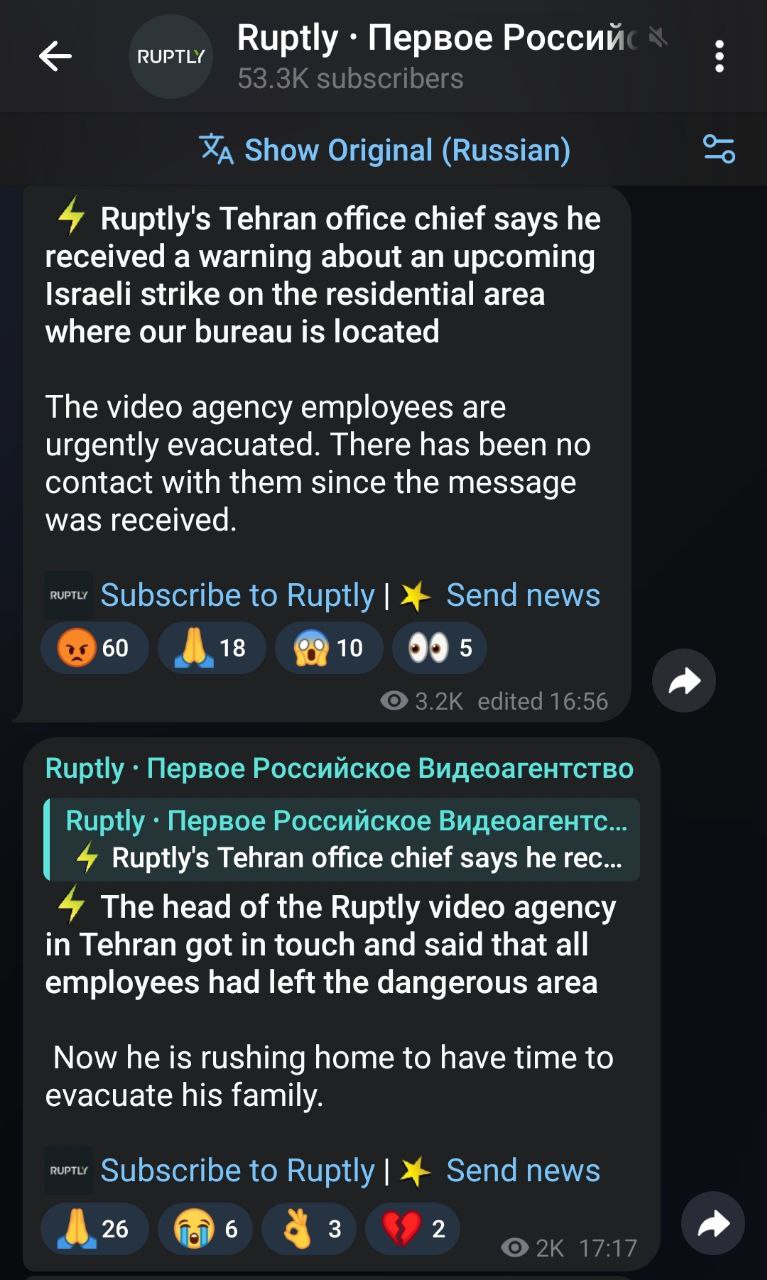React with screaming face showing 10

point(328,648)
